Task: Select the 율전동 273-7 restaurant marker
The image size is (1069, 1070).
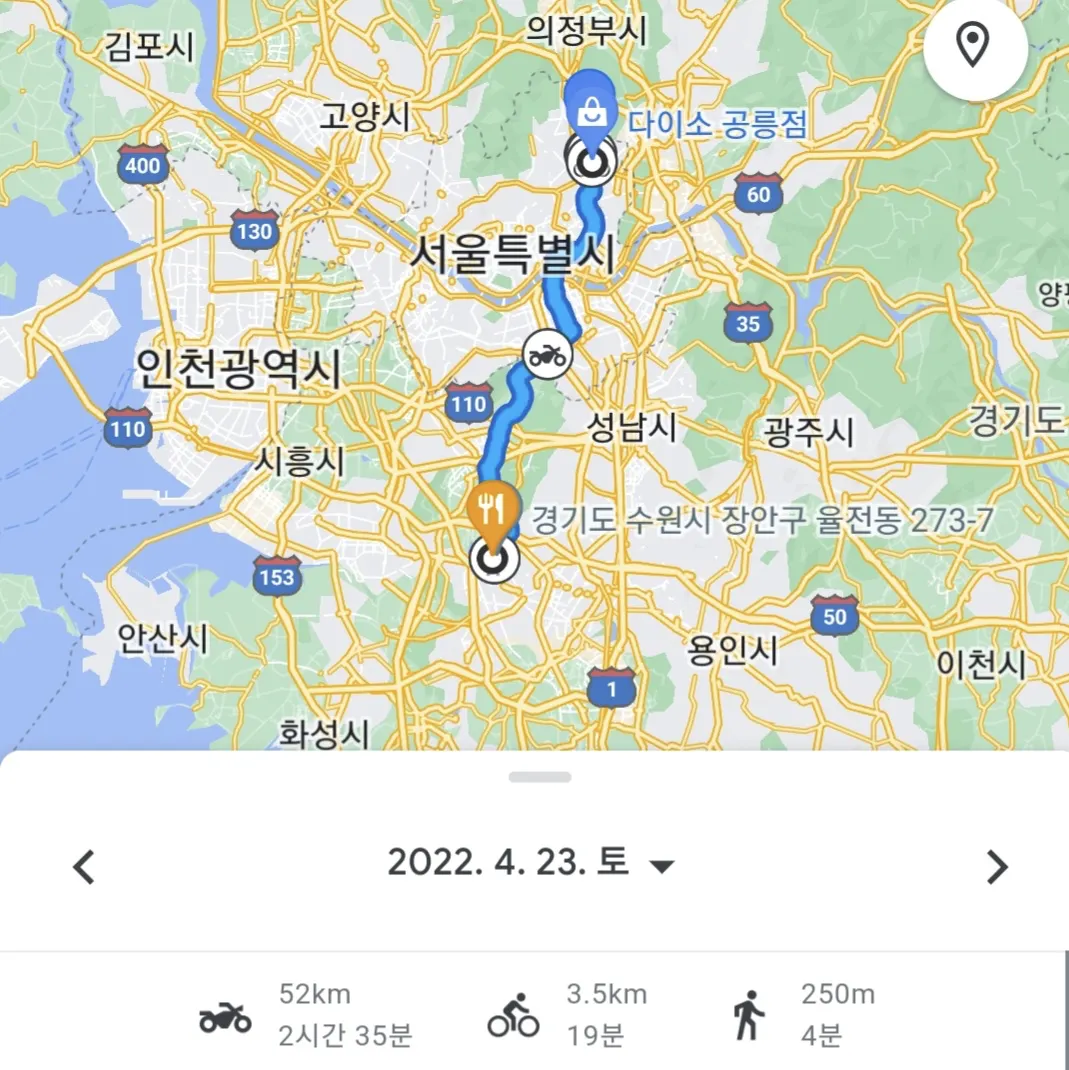Action: pos(490,510)
